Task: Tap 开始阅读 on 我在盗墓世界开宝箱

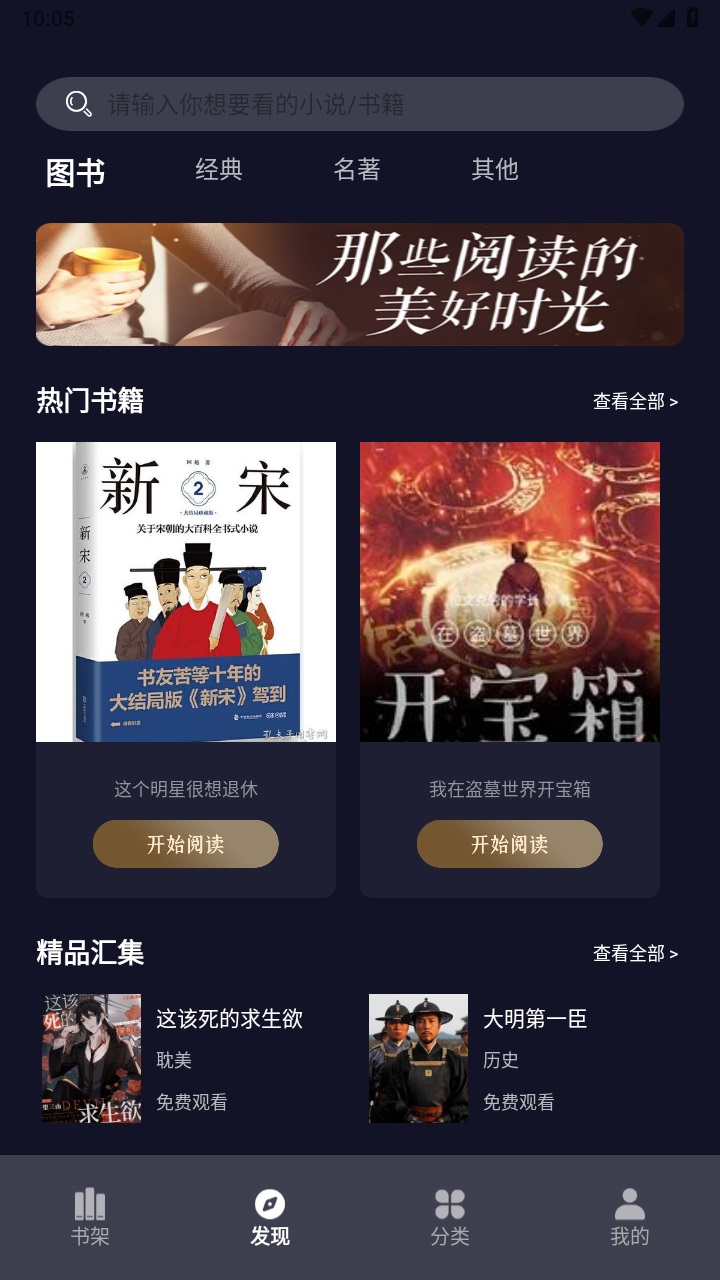Action: (x=510, y=843)
